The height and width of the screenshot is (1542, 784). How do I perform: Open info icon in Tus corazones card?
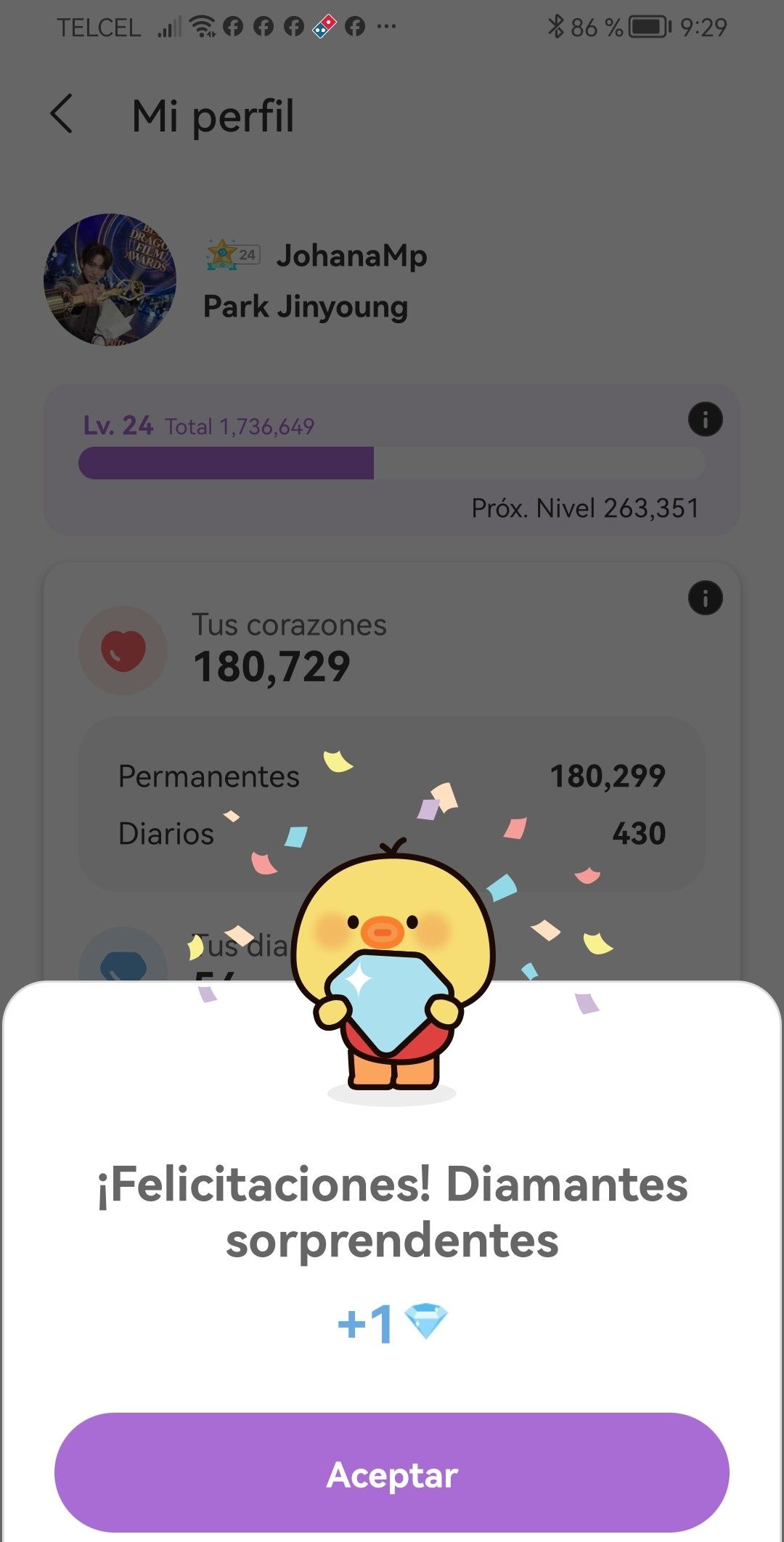[705, 598]
